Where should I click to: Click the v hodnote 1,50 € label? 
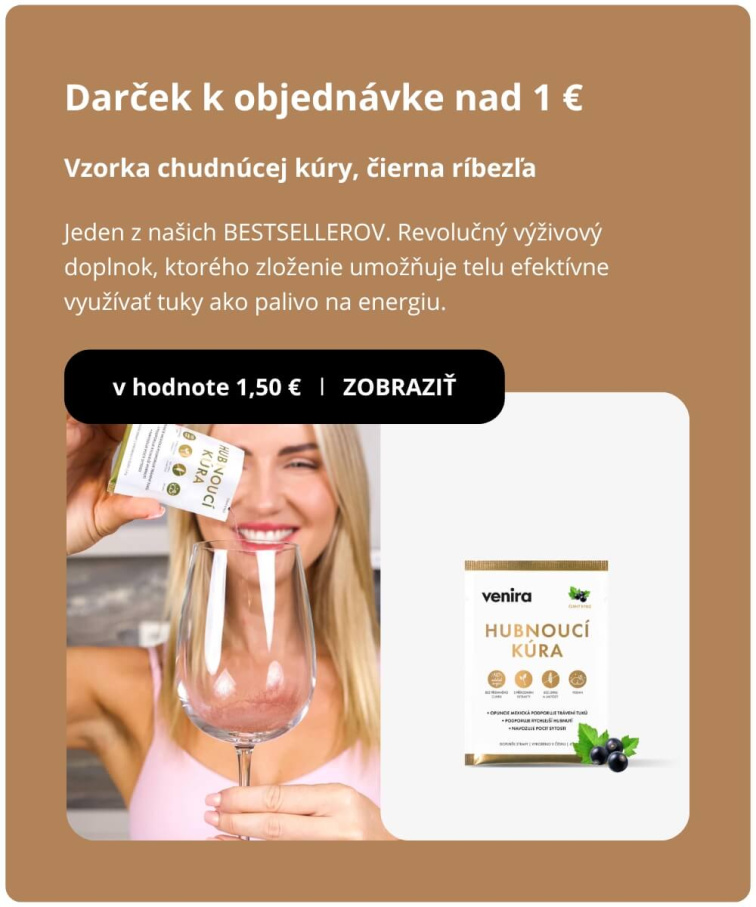pyautogui.click(x=205, y=384)
